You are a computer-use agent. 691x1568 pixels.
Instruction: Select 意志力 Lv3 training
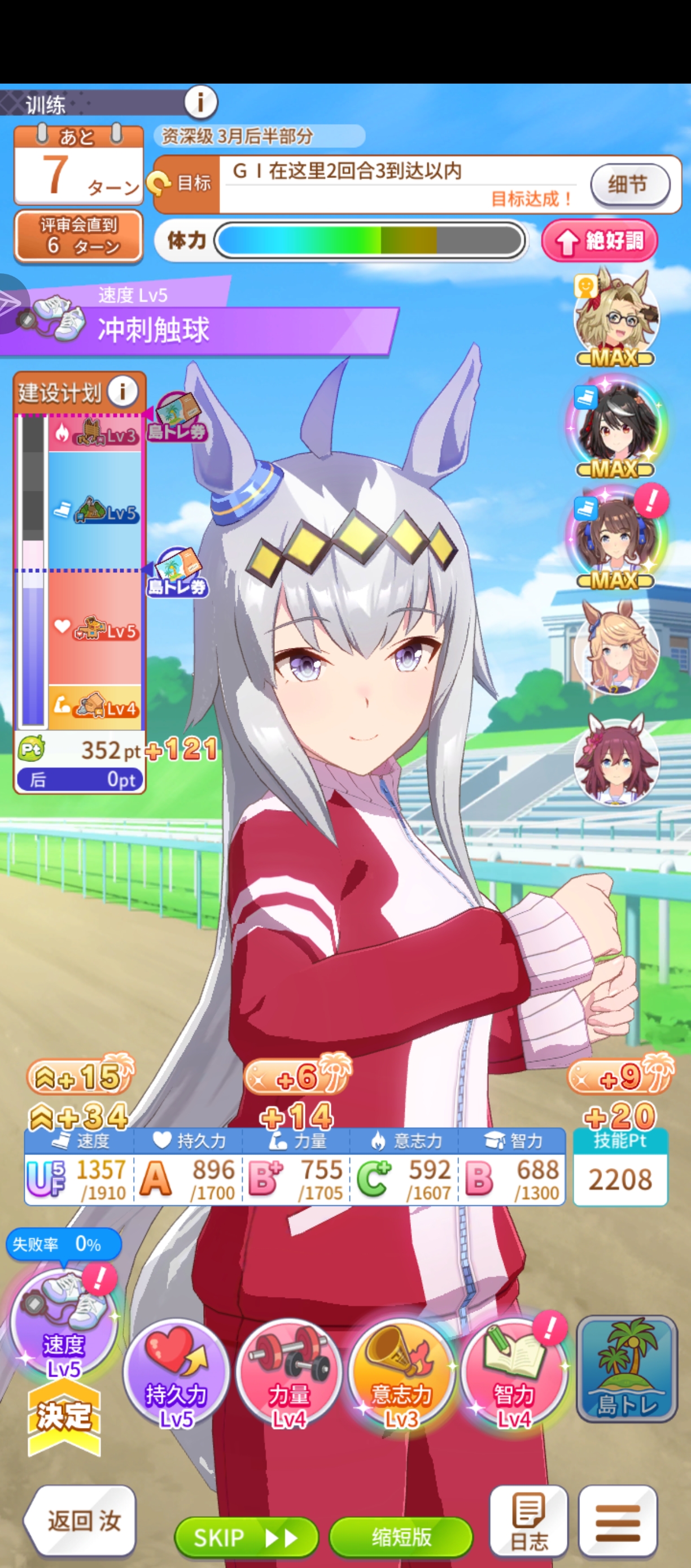point(401,1373)
